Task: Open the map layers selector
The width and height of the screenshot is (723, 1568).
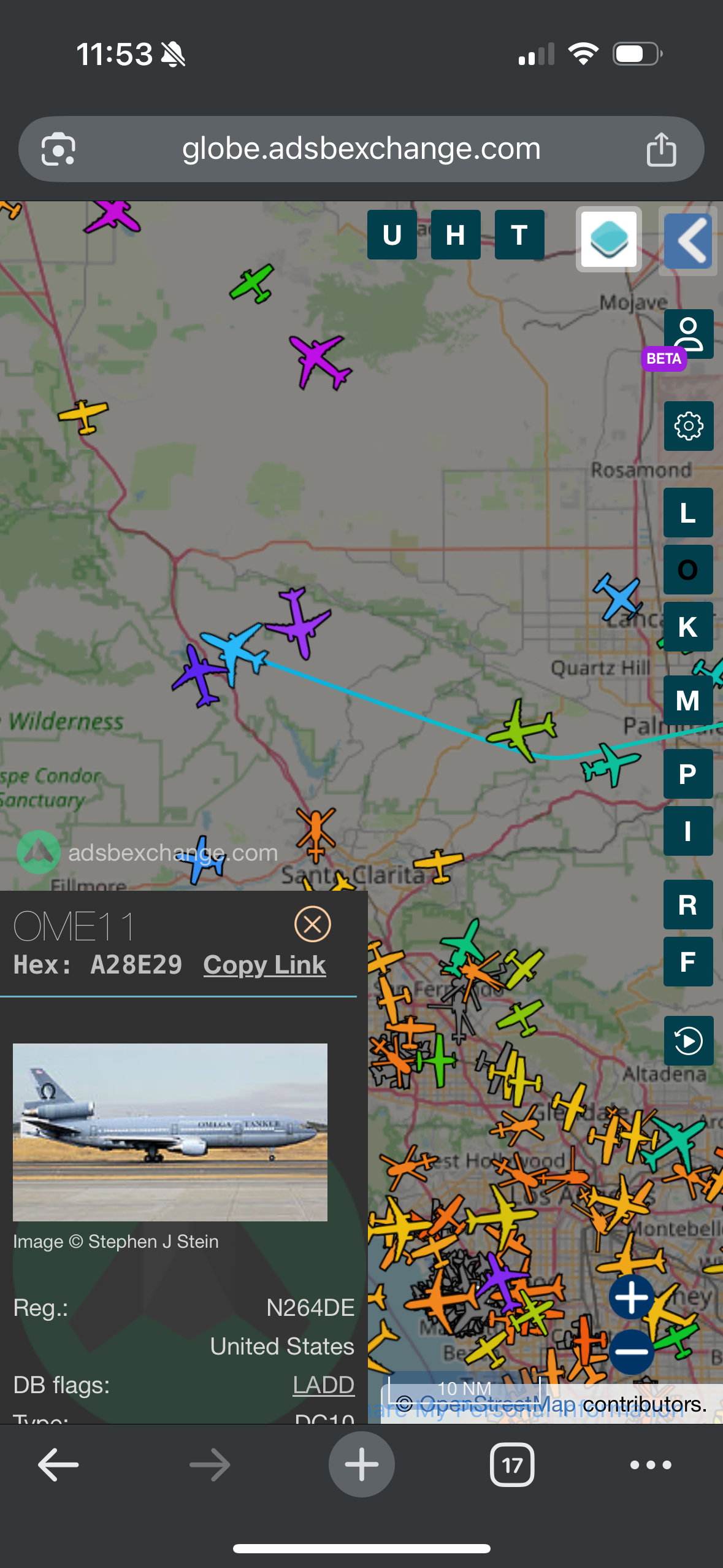Action: coord(608,239)
